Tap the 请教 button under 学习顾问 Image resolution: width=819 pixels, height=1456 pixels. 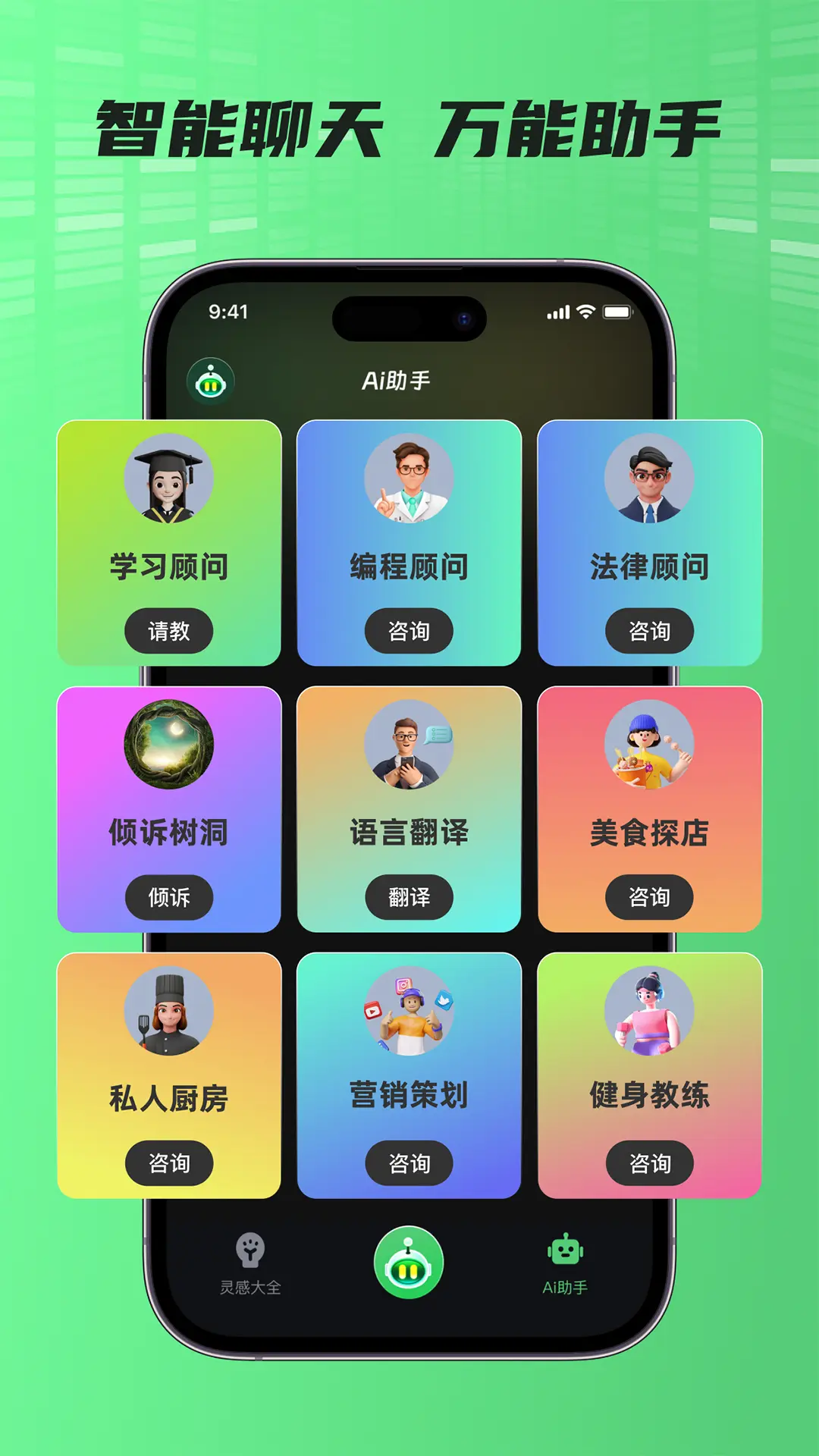[x=168, y=630]
